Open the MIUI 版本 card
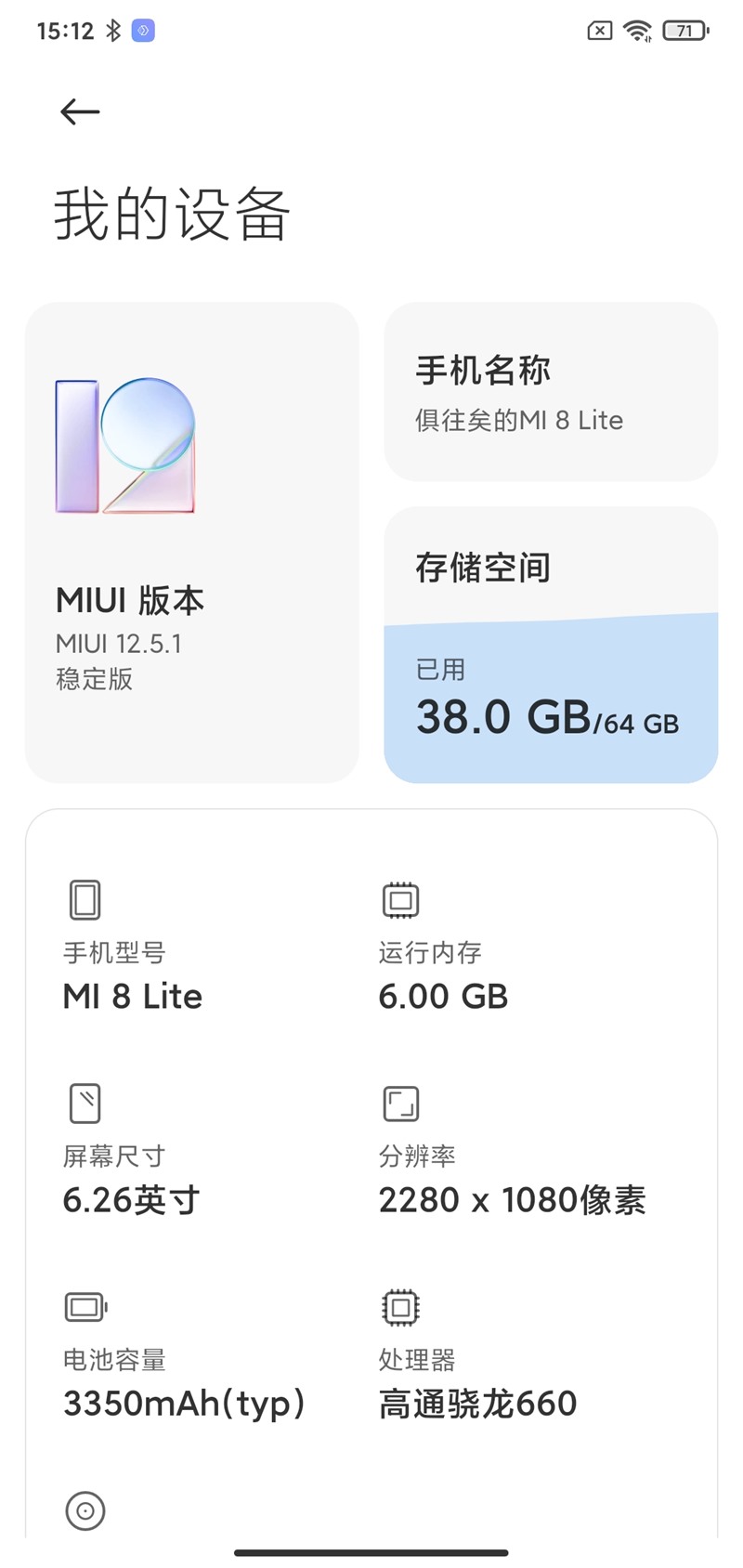 [x=192, y=542]
